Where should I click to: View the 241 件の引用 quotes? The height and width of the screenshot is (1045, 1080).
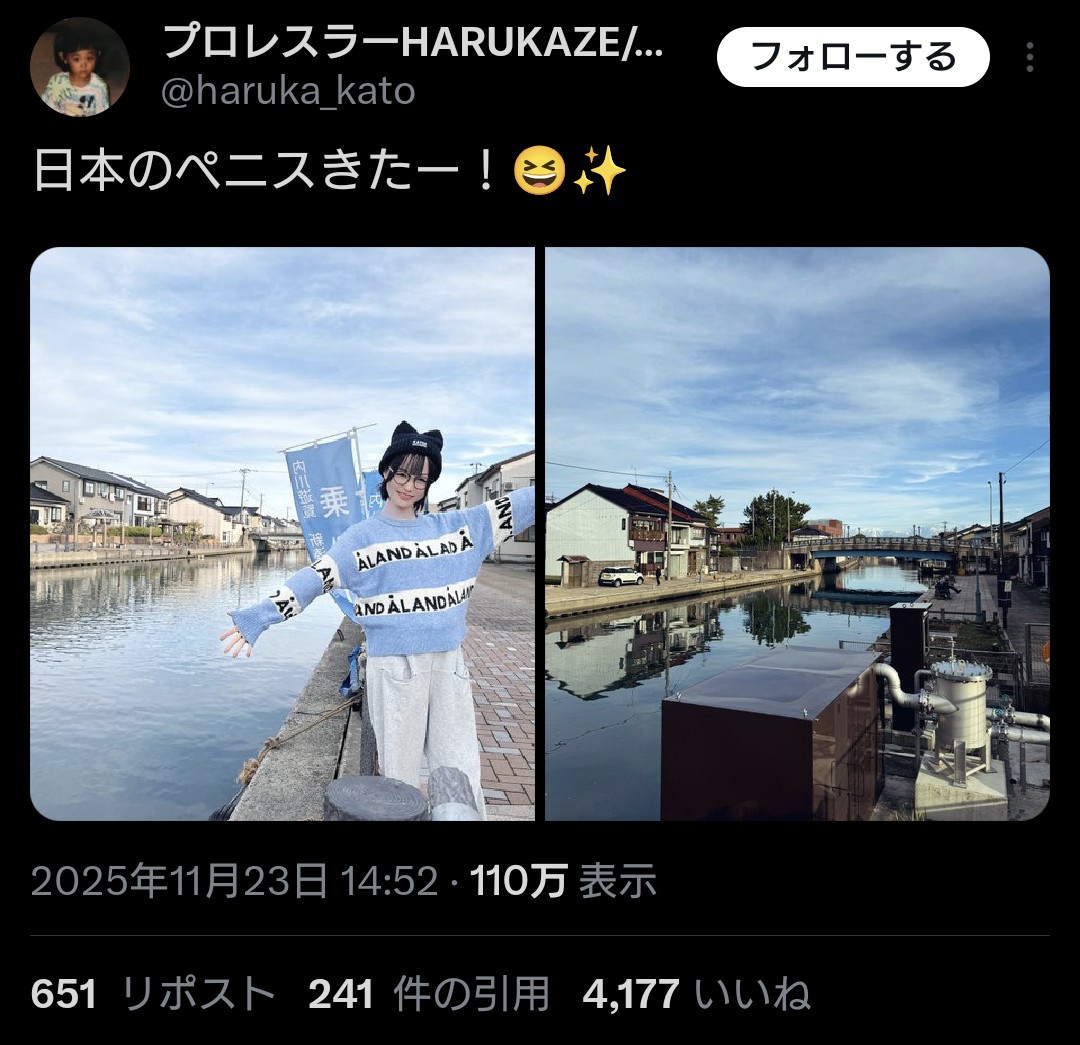tap(429, 994)
